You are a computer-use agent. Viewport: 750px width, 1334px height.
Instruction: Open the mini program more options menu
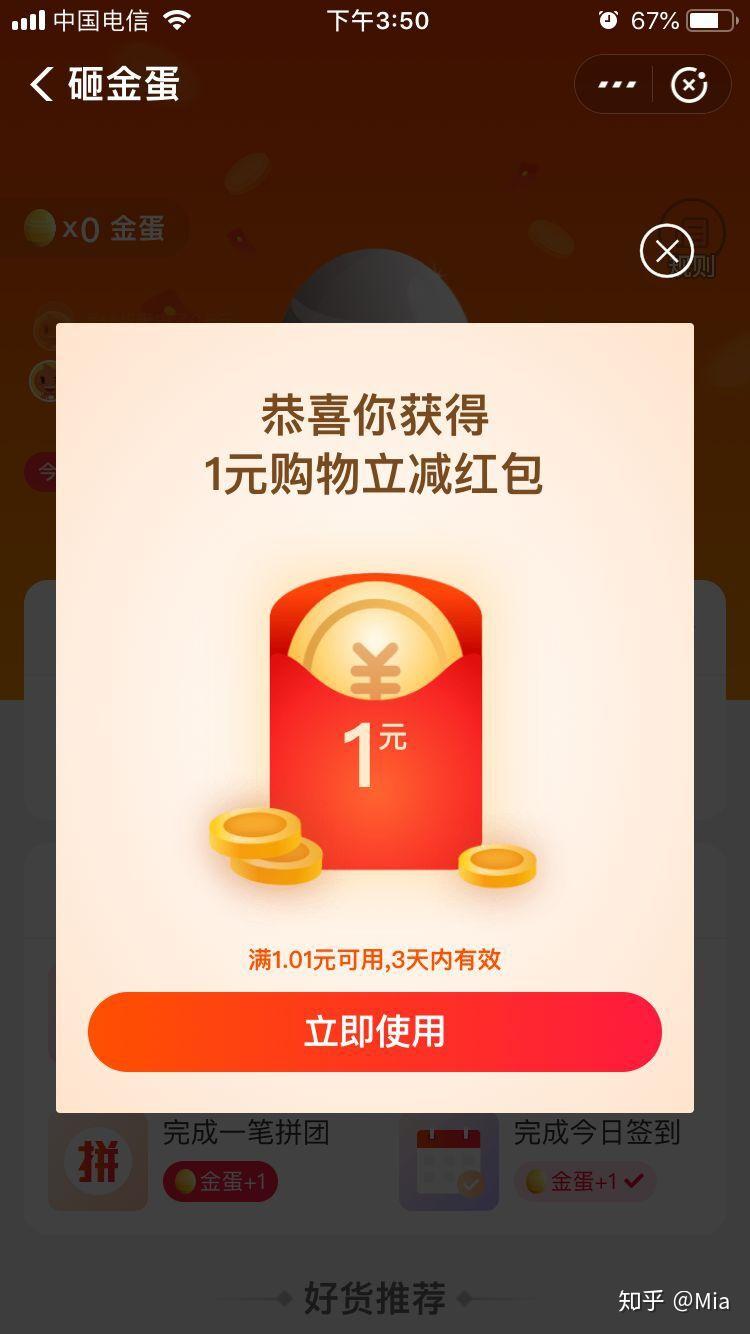pyautogui.click(x=616, y=85)
